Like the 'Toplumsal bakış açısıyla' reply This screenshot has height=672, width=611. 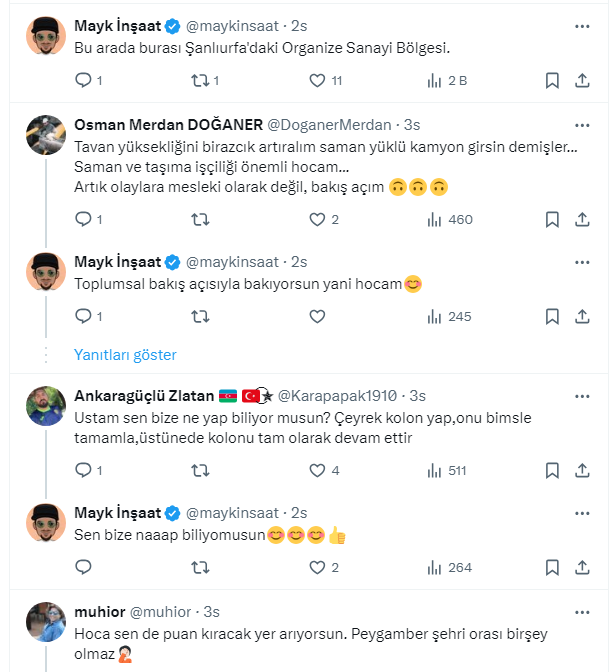point(317,316)
